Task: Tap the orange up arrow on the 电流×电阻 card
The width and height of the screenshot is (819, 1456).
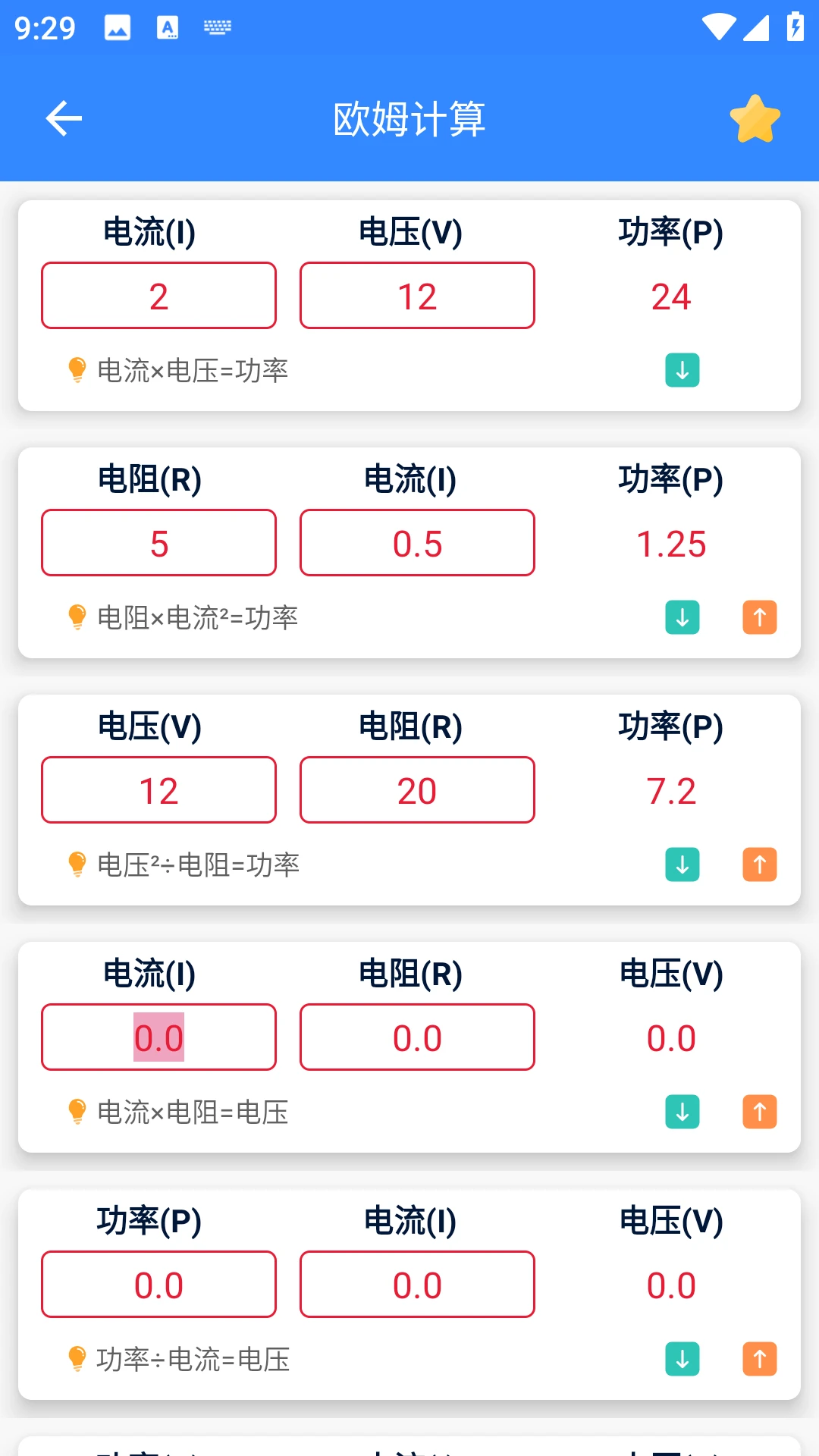Action: click(759, 1112)
